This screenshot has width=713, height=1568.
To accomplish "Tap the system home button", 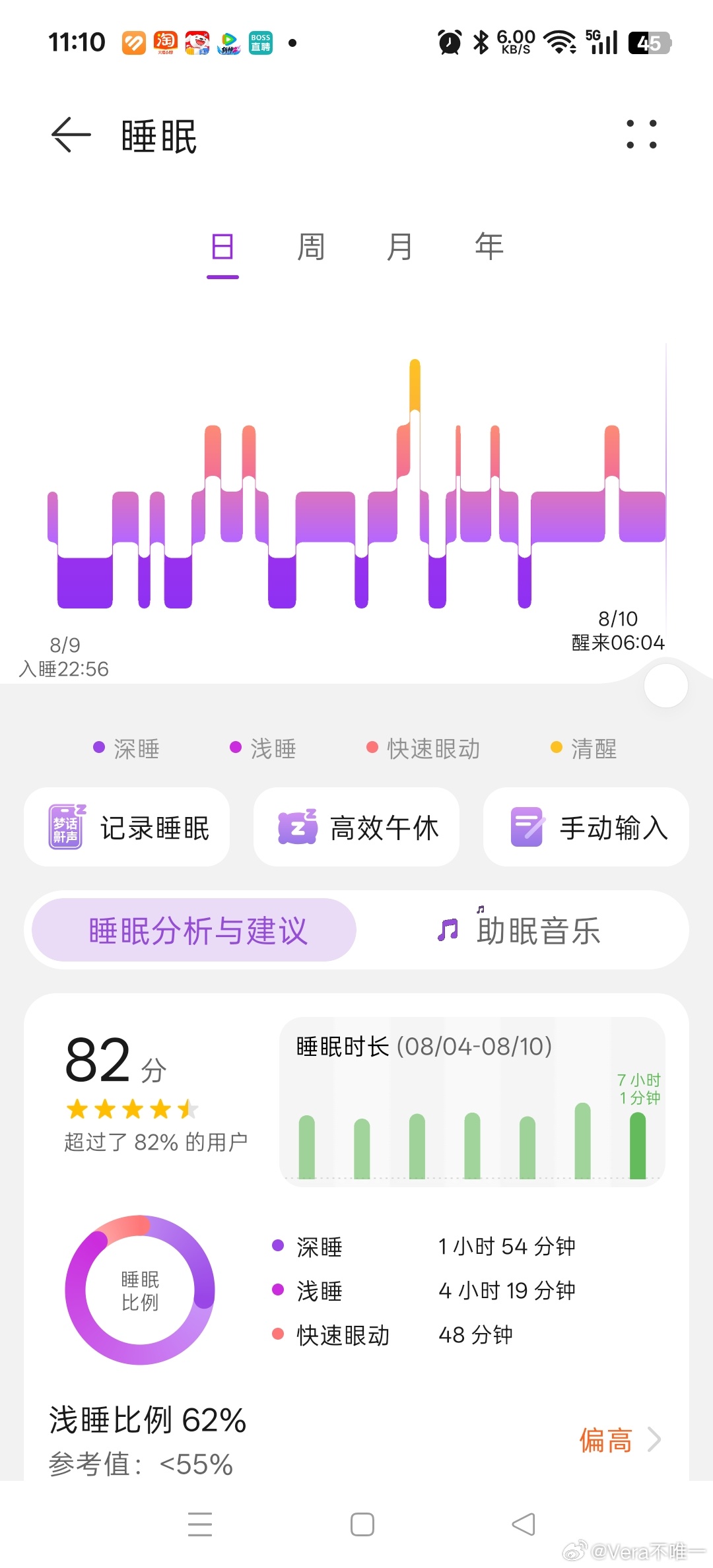I will 362,1524.
